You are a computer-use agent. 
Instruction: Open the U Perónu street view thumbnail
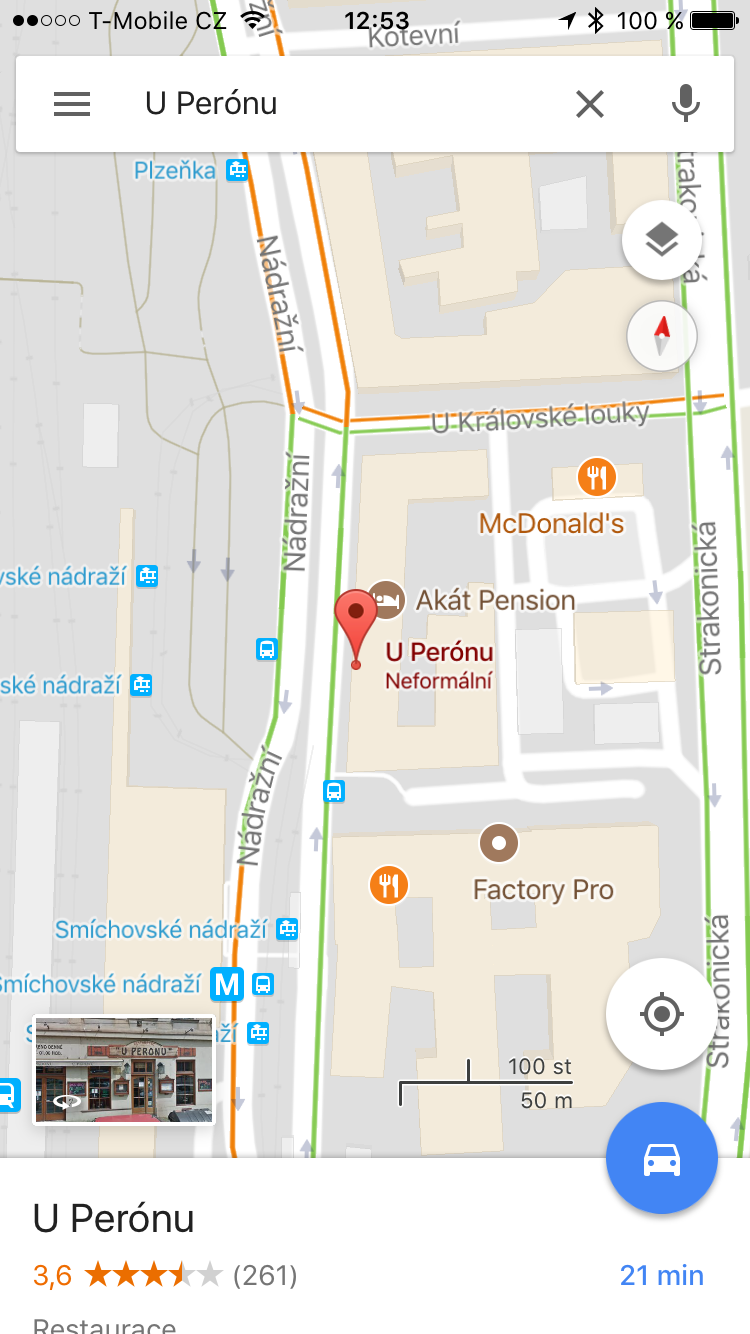coord(124,1070)
